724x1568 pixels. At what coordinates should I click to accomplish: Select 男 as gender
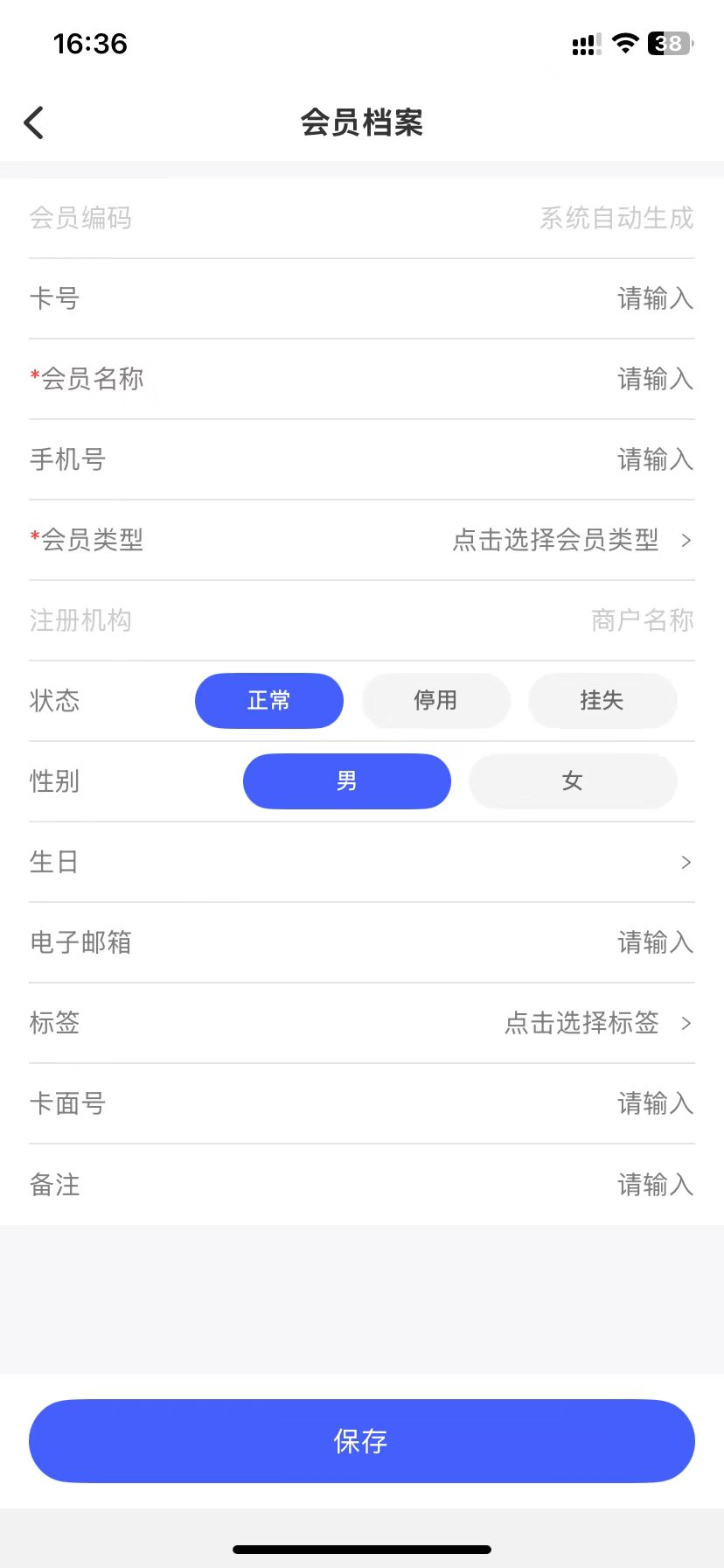coord(346,781)
